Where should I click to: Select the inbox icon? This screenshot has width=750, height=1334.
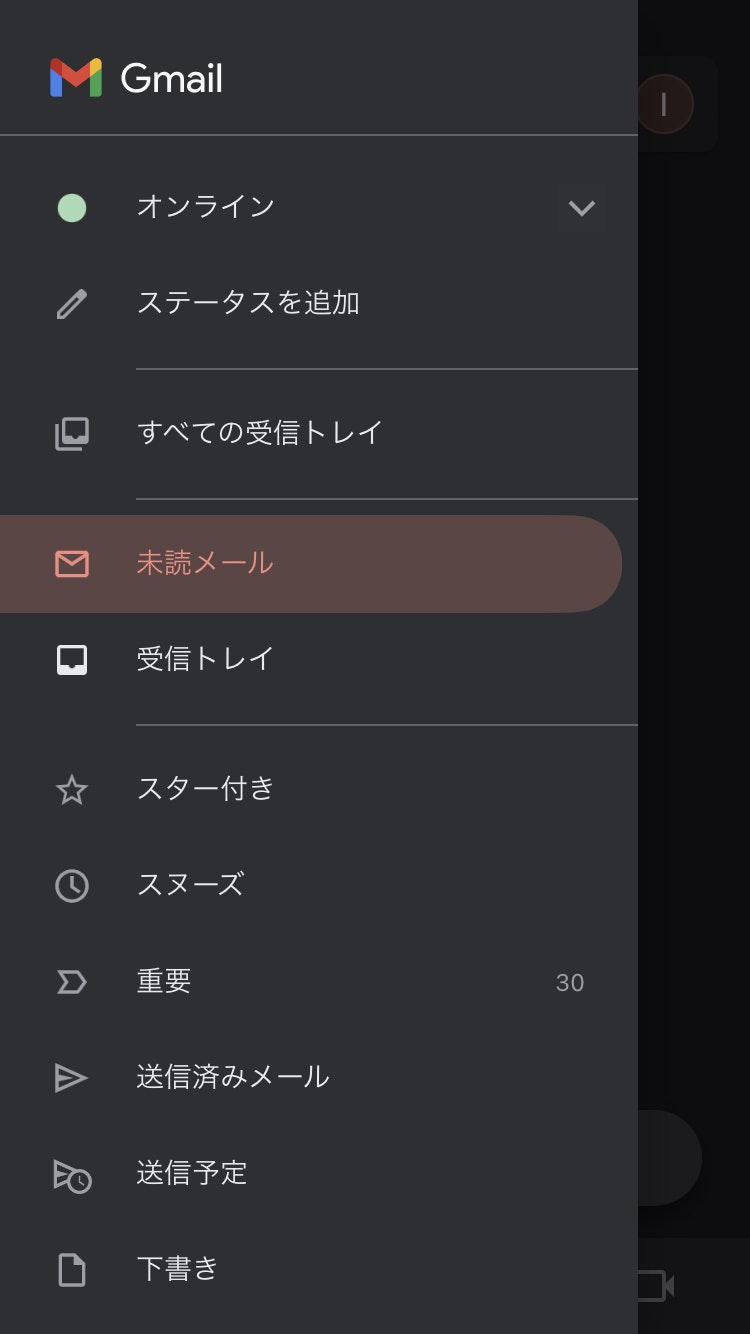coord(70,659)
